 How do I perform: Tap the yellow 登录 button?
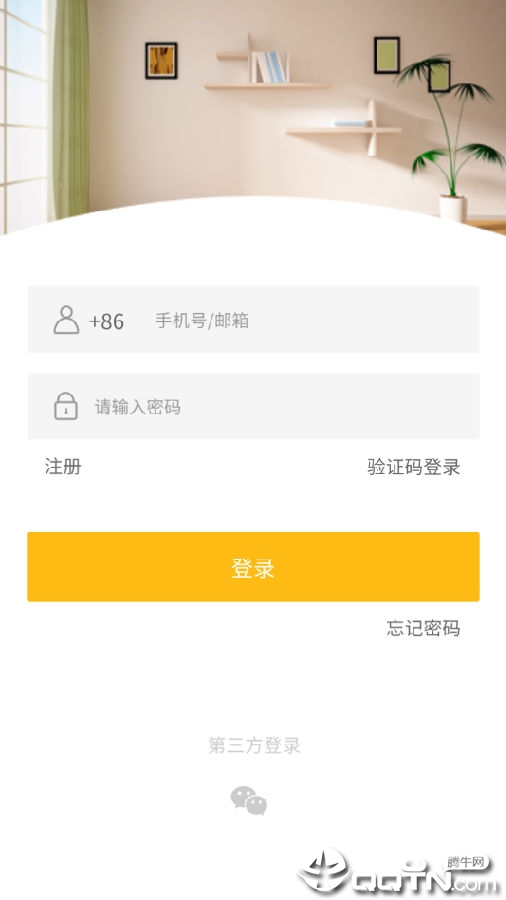tap(253, 567)
